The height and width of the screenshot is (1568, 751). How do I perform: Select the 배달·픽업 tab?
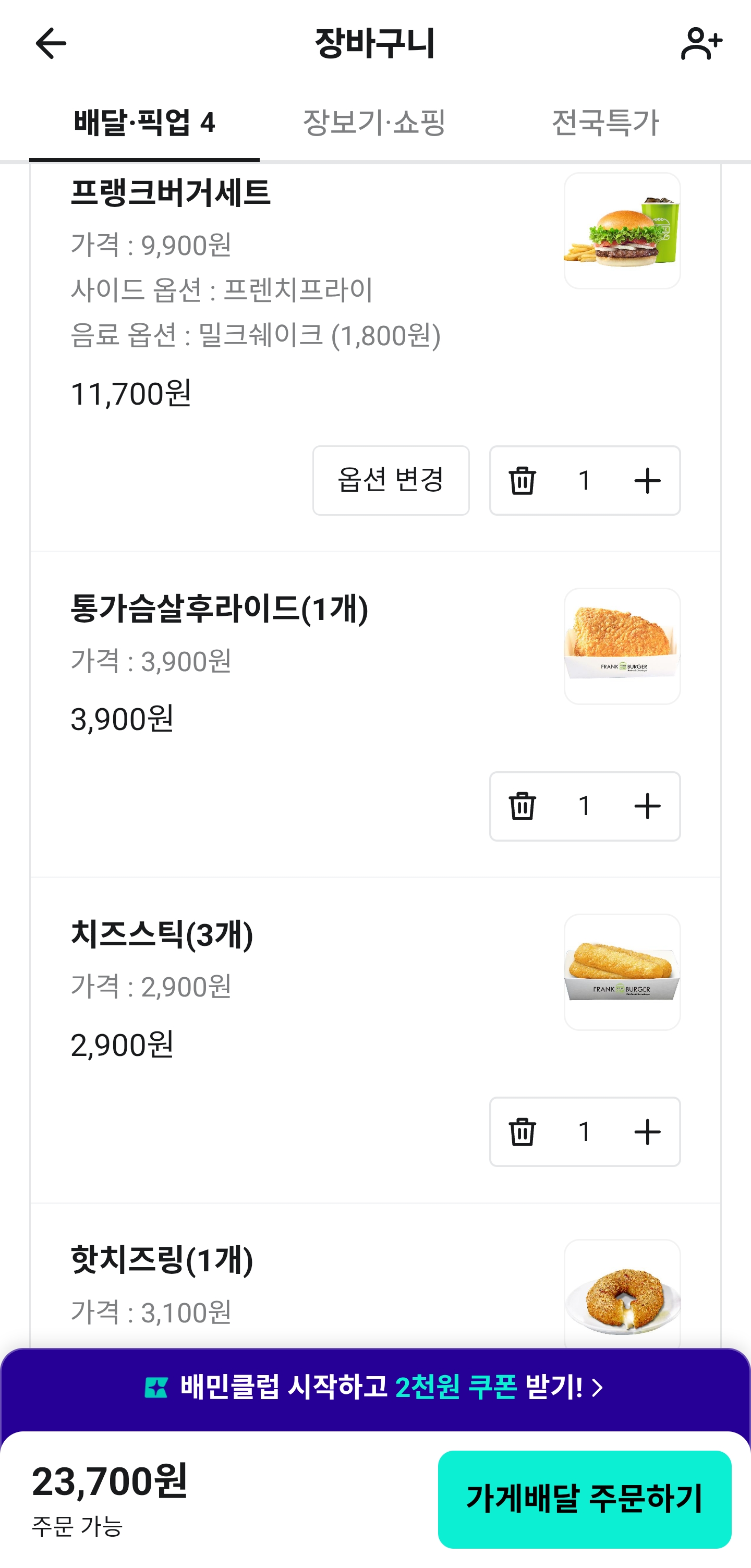pyautogui.click(x=144, y=123)
